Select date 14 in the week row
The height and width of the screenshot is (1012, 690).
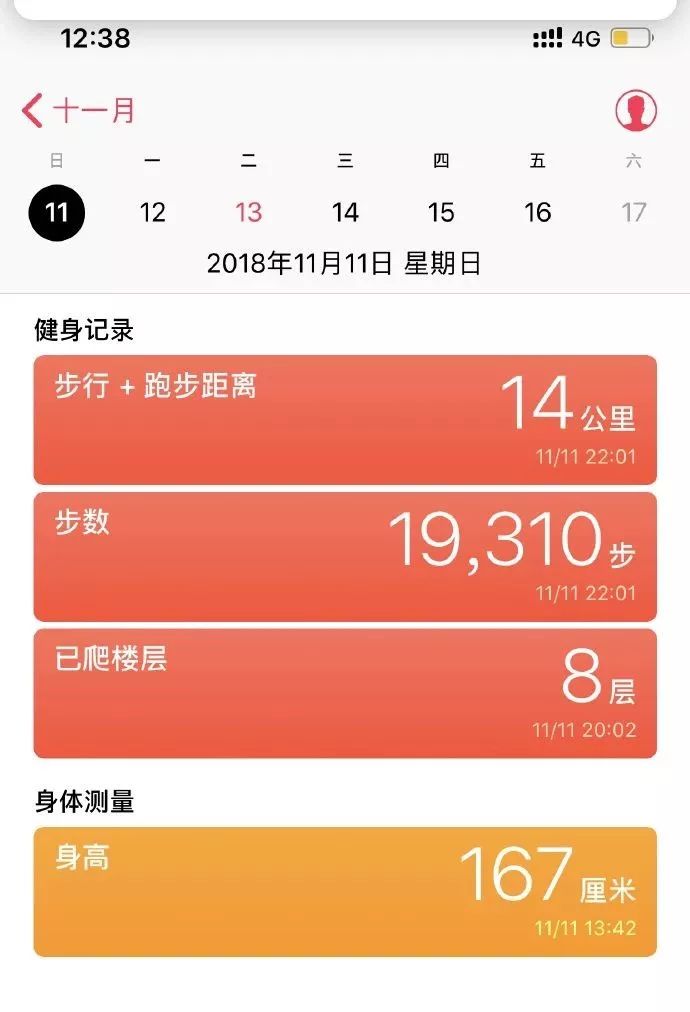(x=345, y=212)
